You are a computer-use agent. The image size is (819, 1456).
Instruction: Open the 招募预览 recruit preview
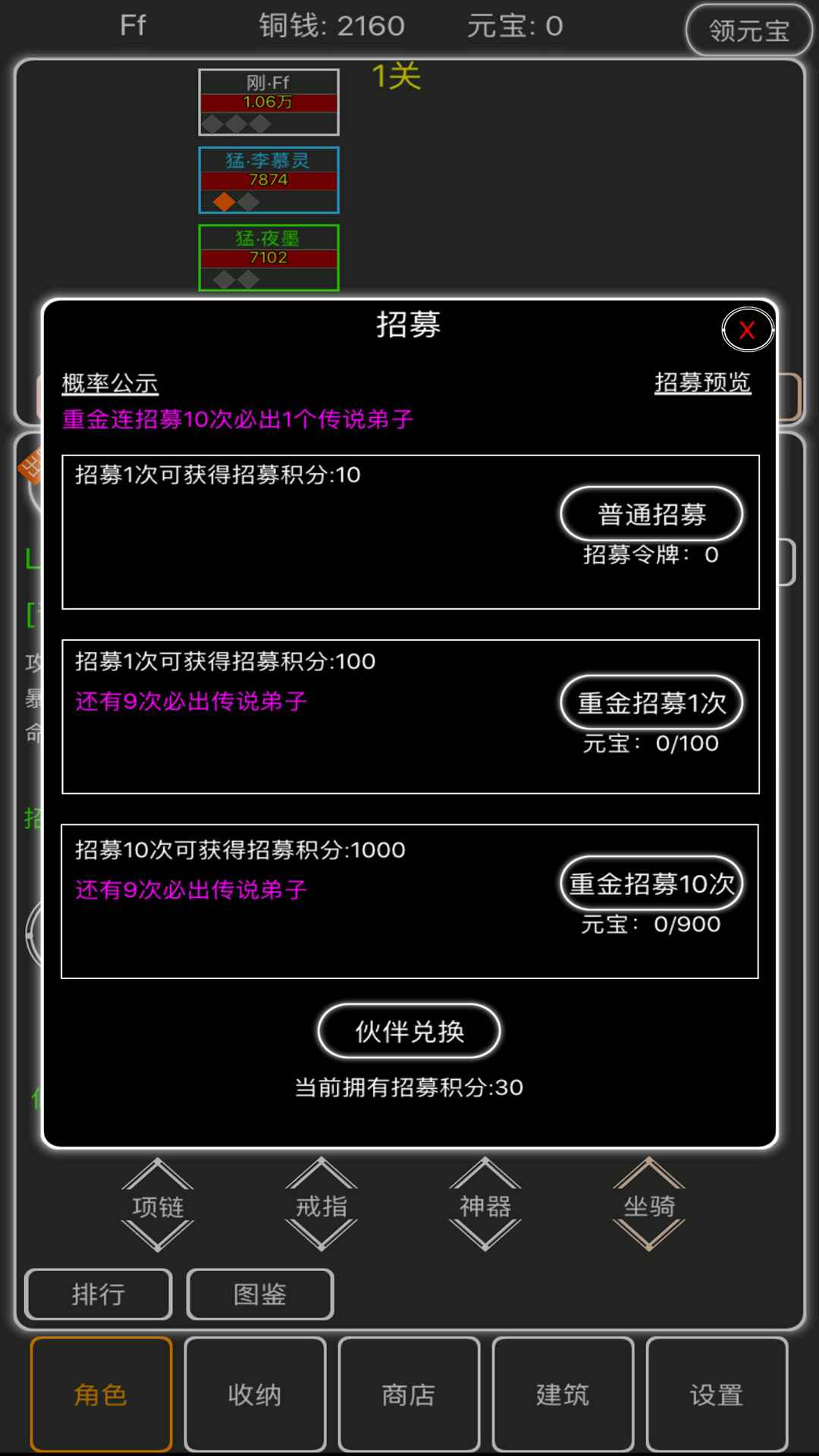(x=702, y=384)
